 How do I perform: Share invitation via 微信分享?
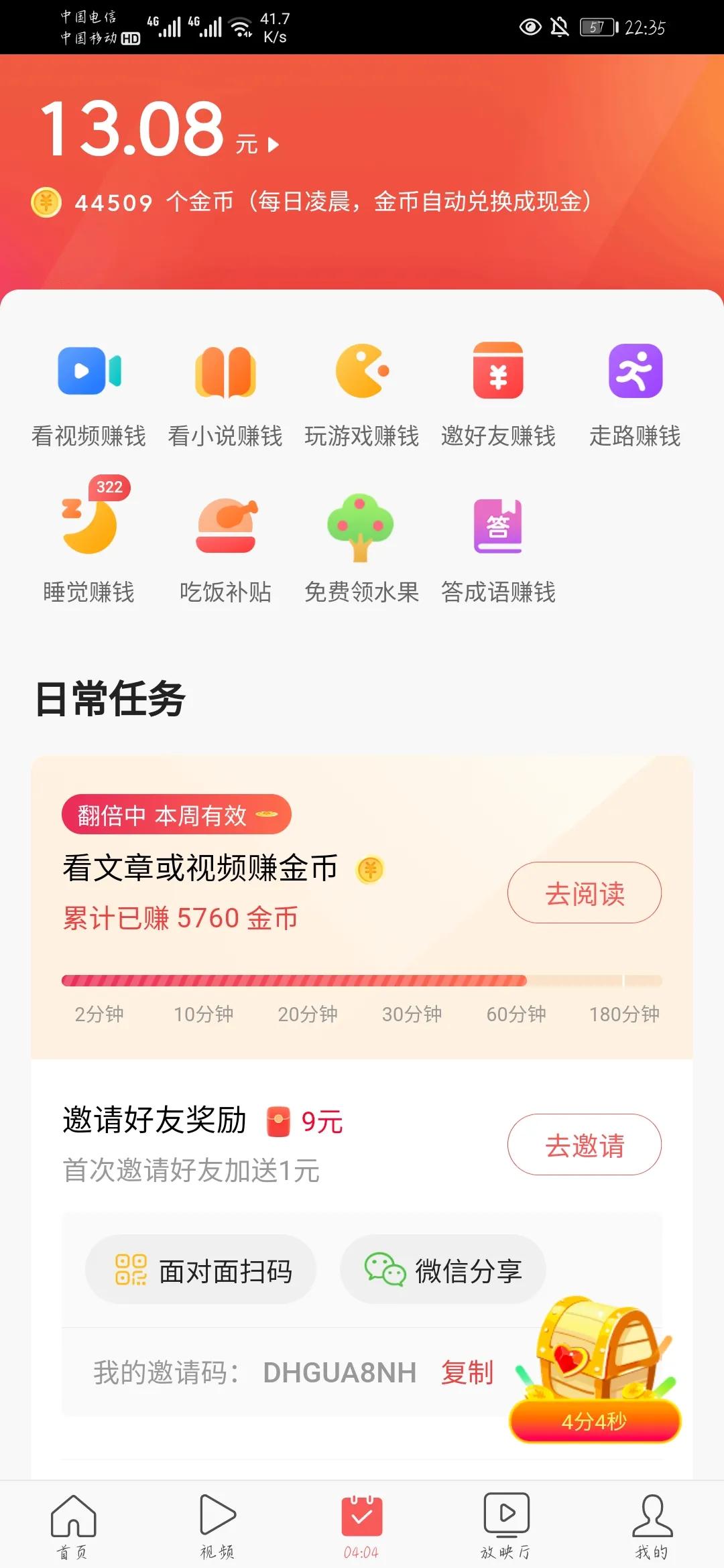pyautogui.click(x=443, y=1268)
